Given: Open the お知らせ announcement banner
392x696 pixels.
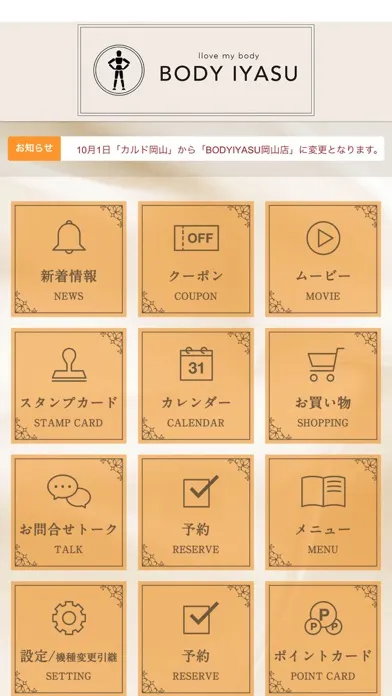Looking at the screenshot, I should (196, 149).
